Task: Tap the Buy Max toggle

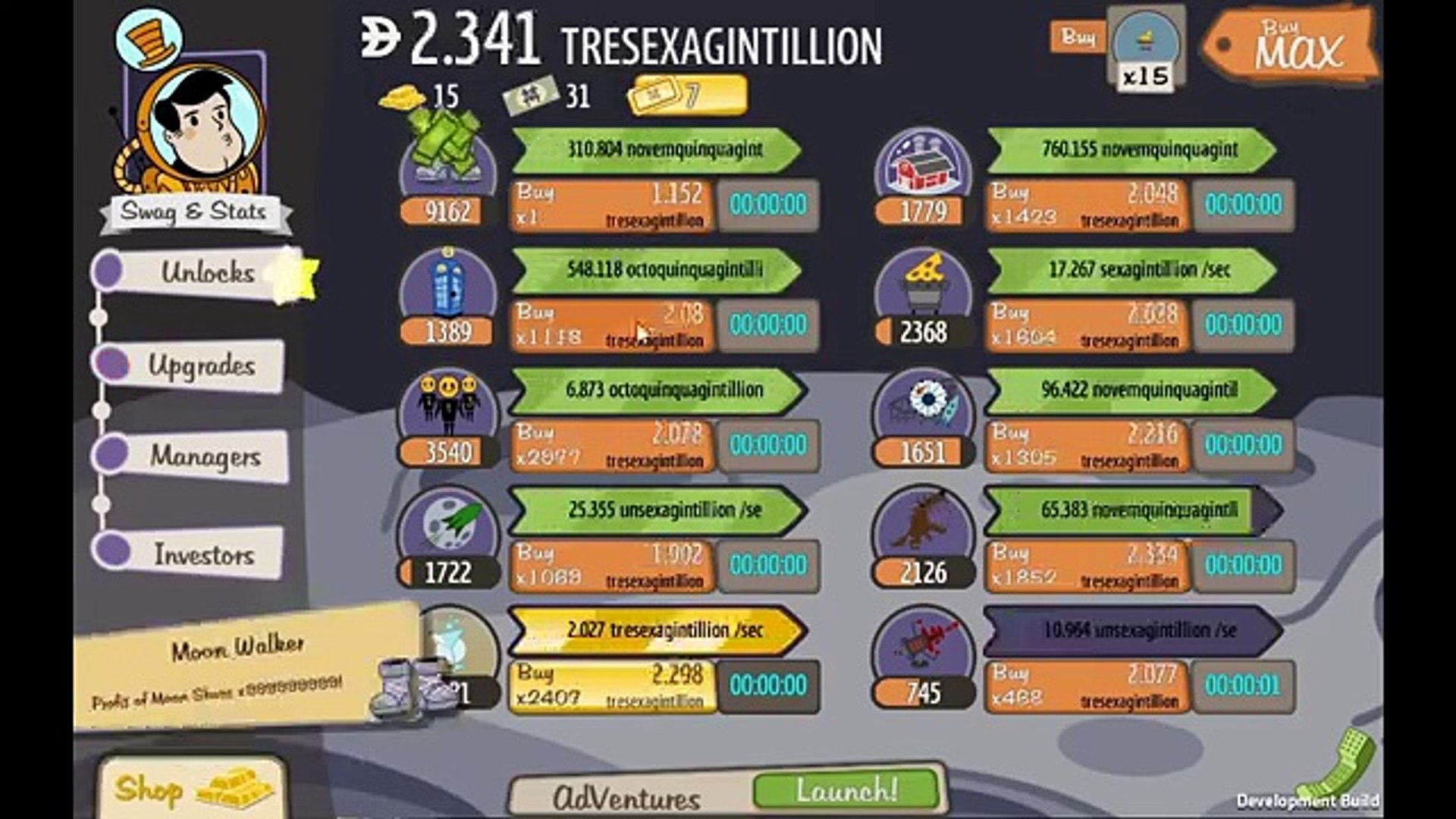Action: tap(1295, 45)
